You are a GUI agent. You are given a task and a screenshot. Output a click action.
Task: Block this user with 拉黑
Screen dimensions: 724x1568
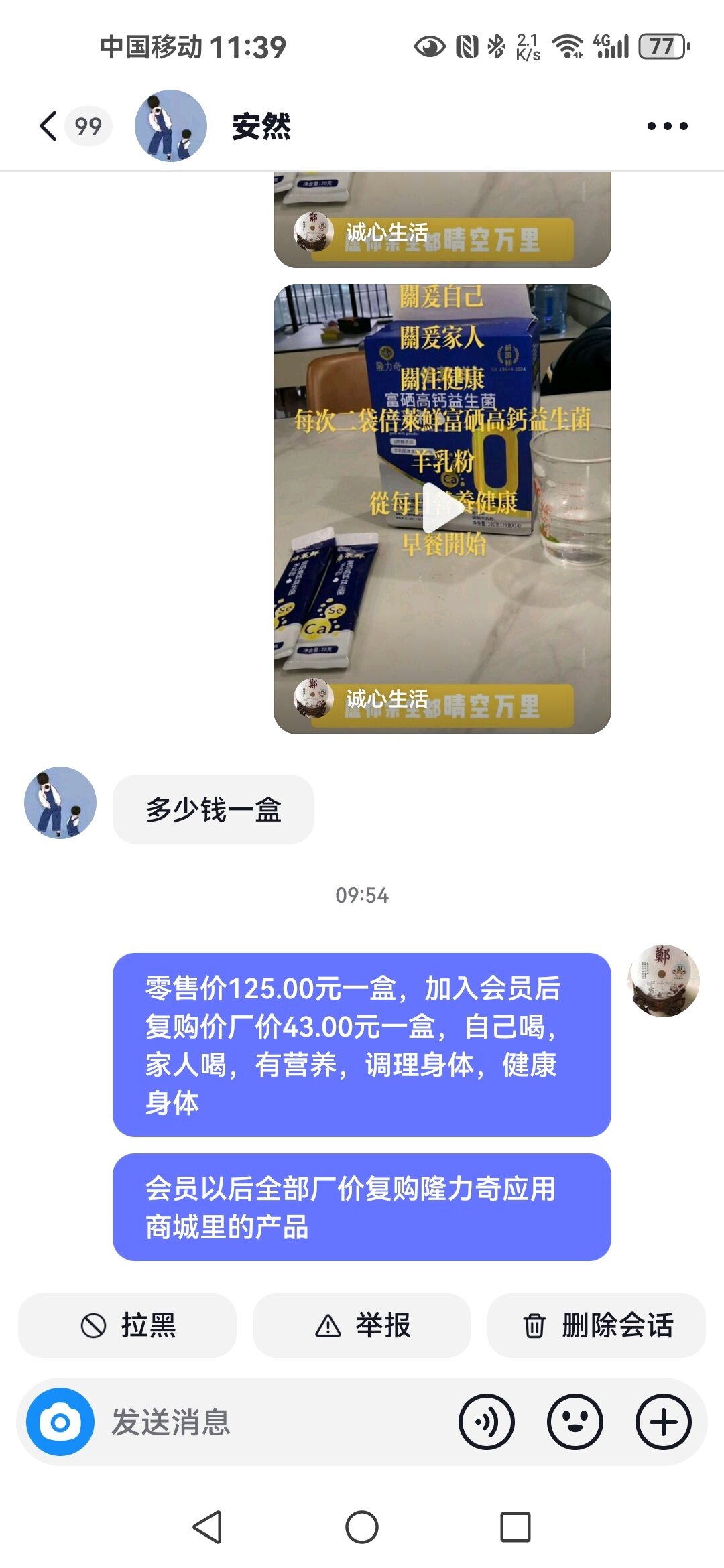(127, 1325)
